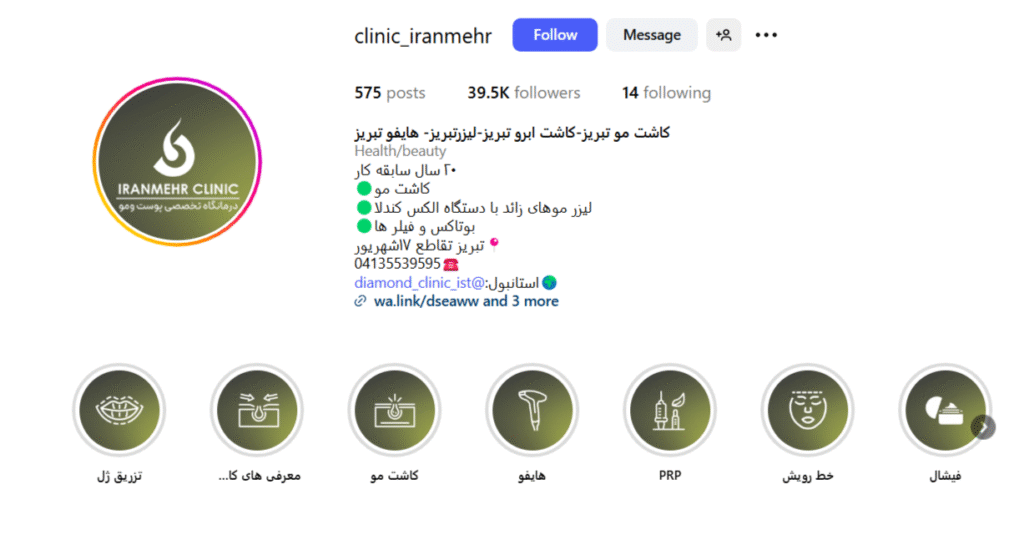Open the تزریق ژل highlight
The image size is (1024, 535).
point(117,411)
